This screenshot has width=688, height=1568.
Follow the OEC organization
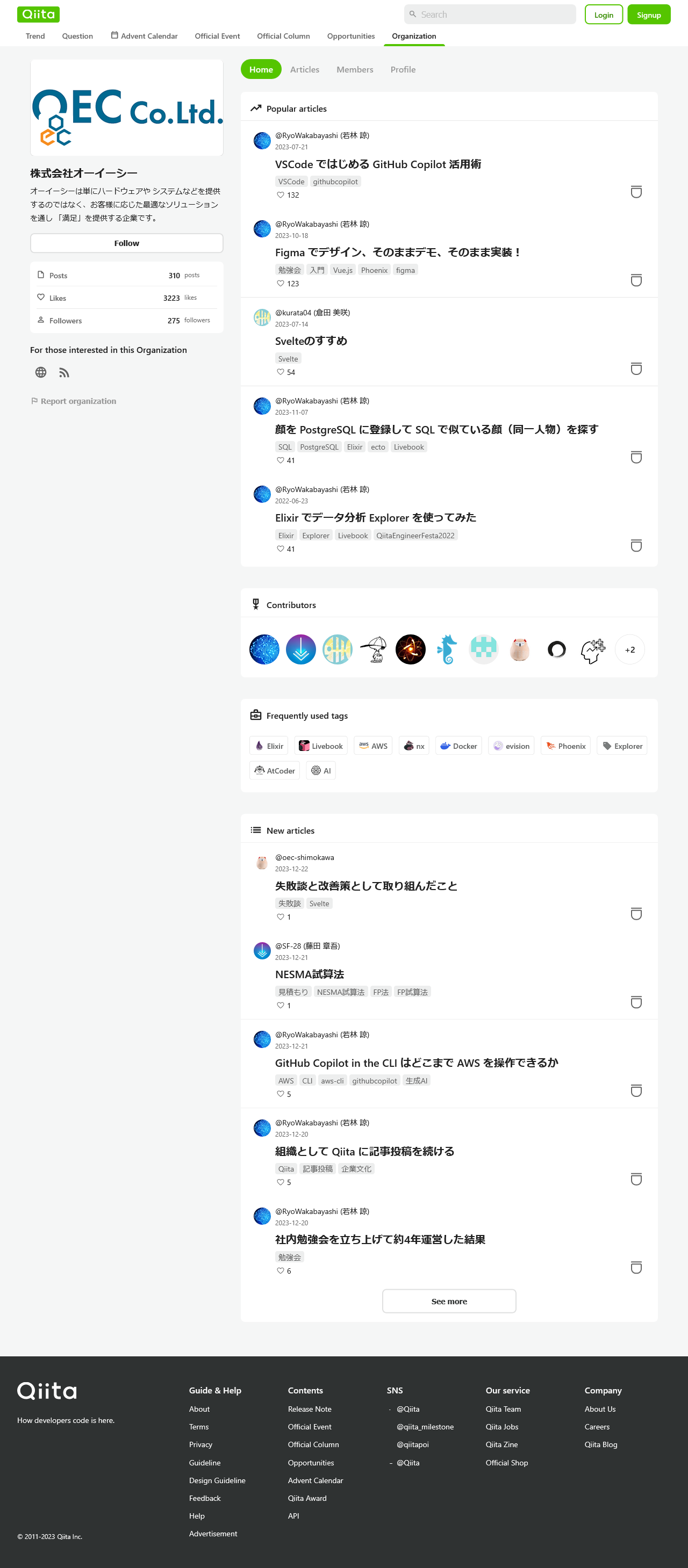click(127, 243)
